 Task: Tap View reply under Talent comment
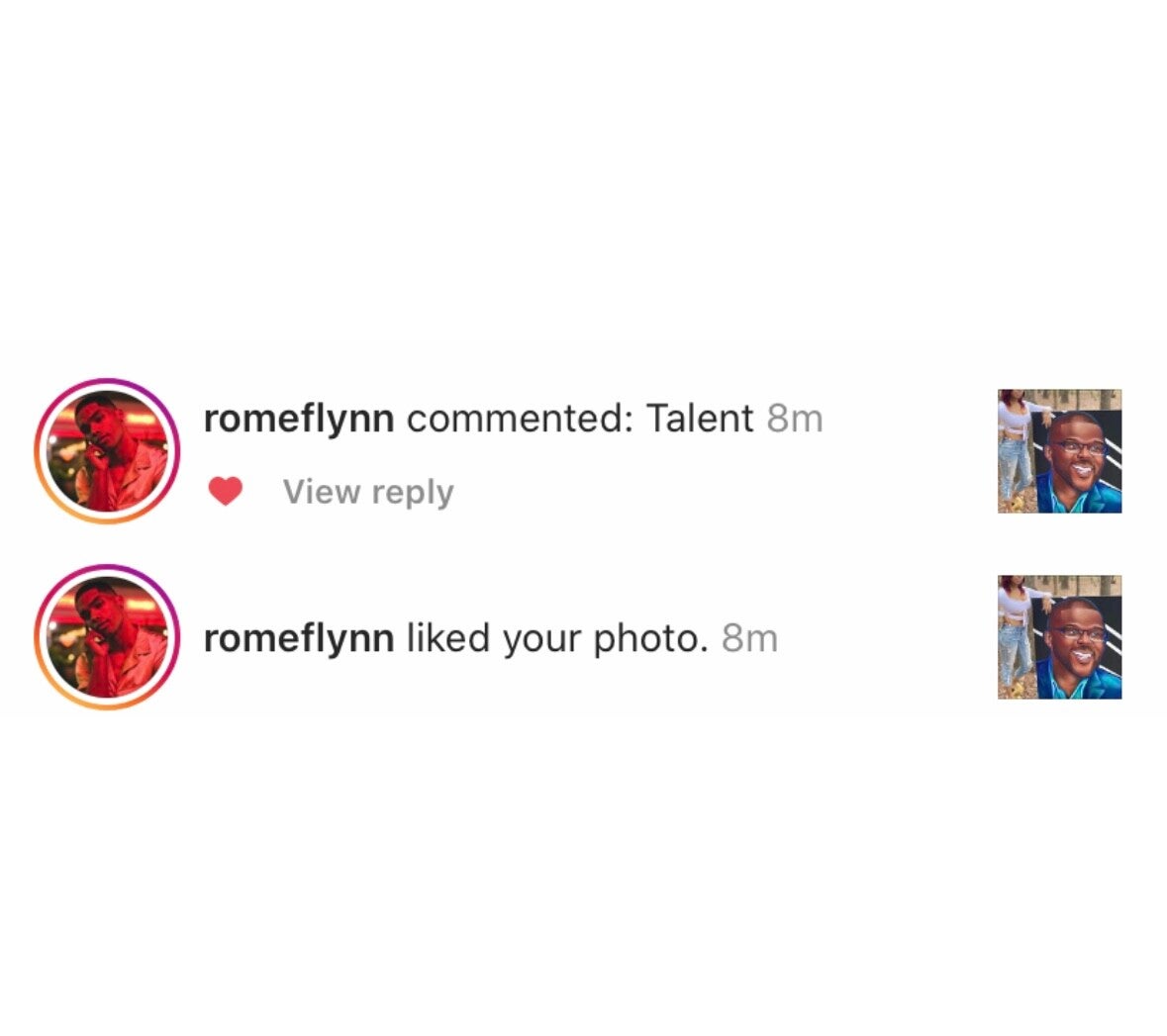368,491
